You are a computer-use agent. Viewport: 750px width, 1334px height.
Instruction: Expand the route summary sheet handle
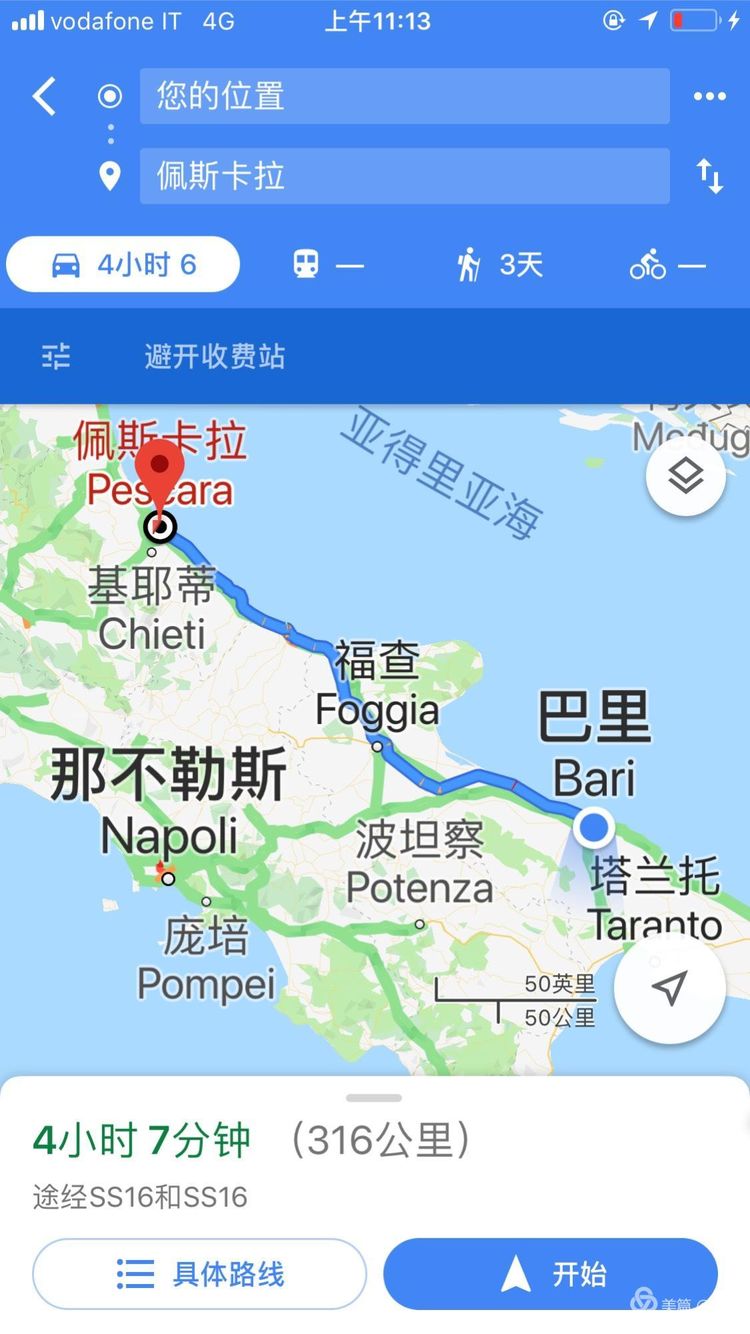point(375,1097)
